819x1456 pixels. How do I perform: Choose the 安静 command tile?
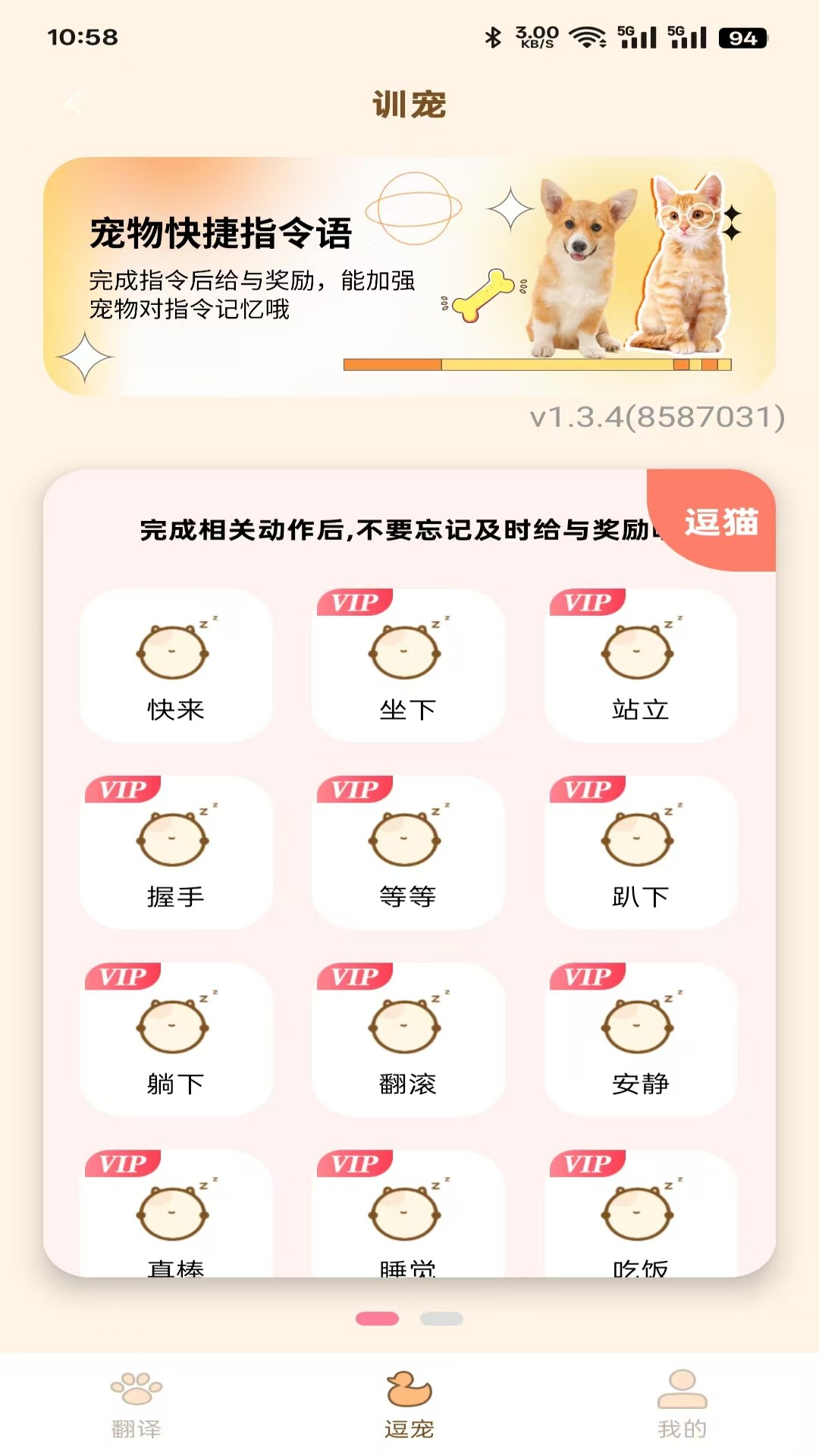641,1040
